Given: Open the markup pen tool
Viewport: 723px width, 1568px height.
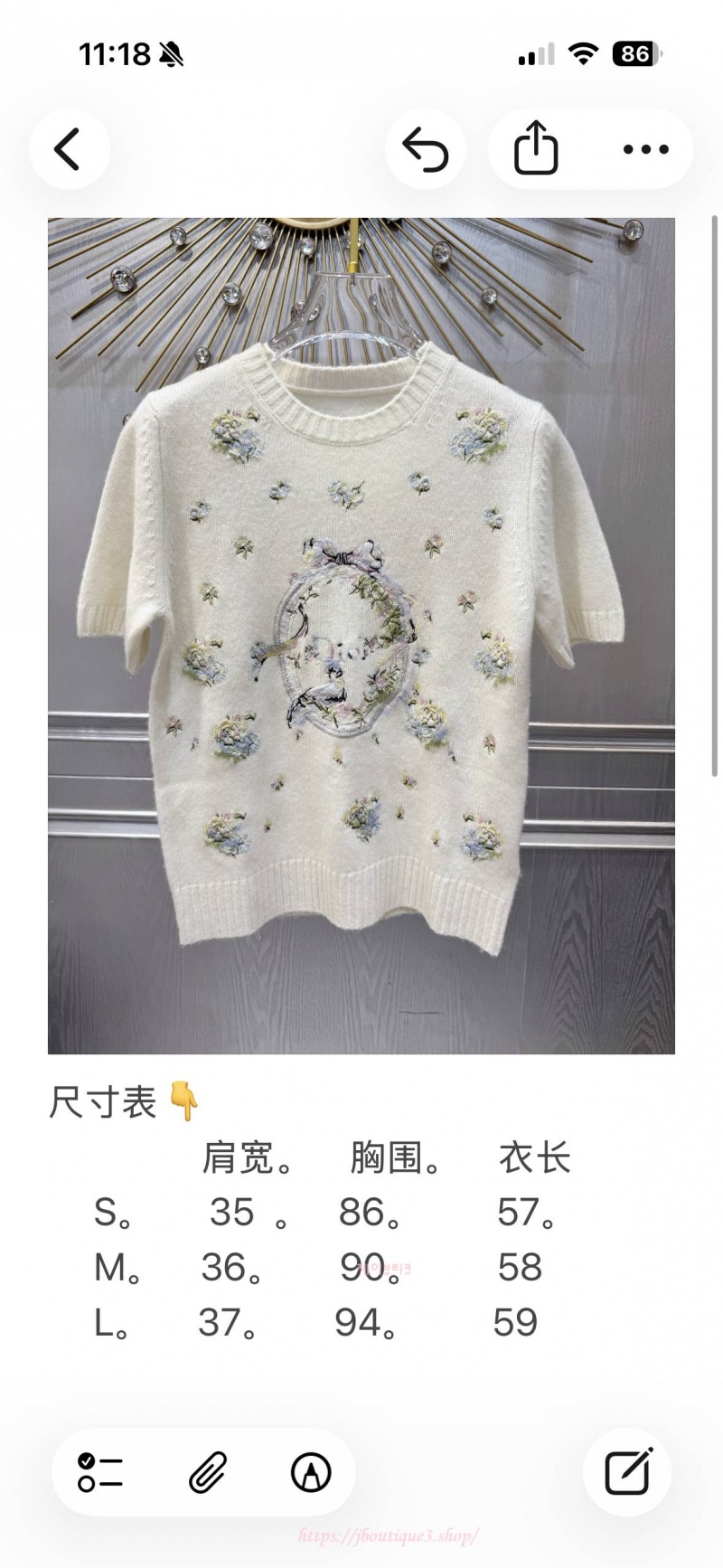Looking at the screenshot, I should click(311, 1472).
